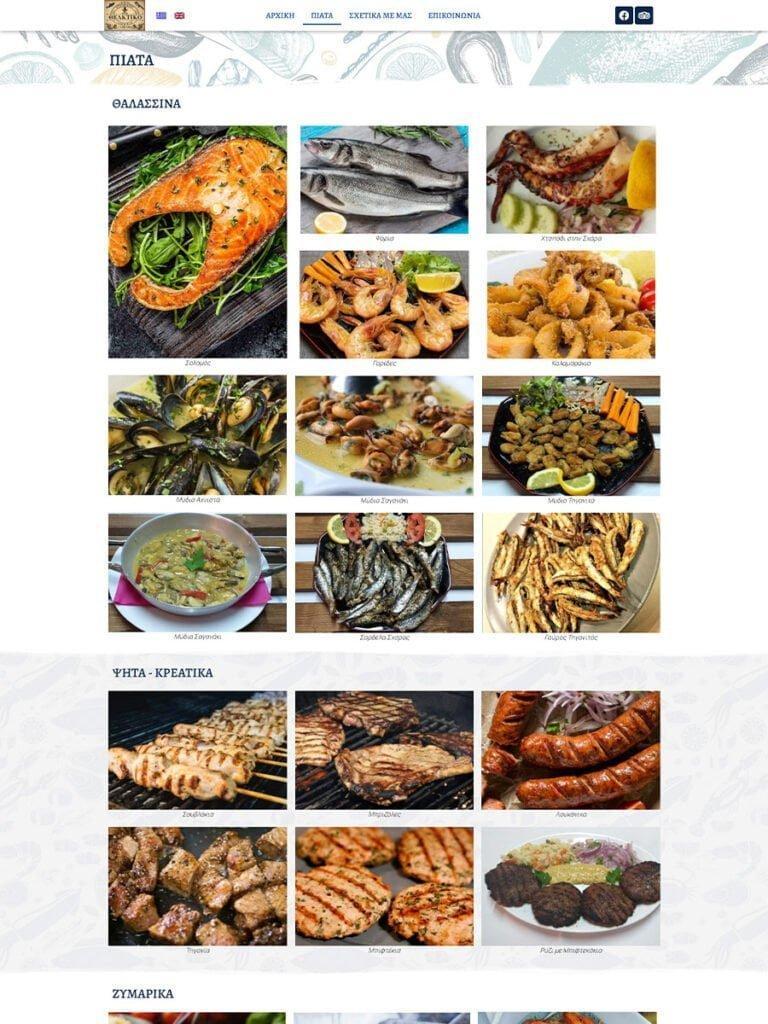Enlarge the Μπριζόλες photo

[x=384, y=750]
